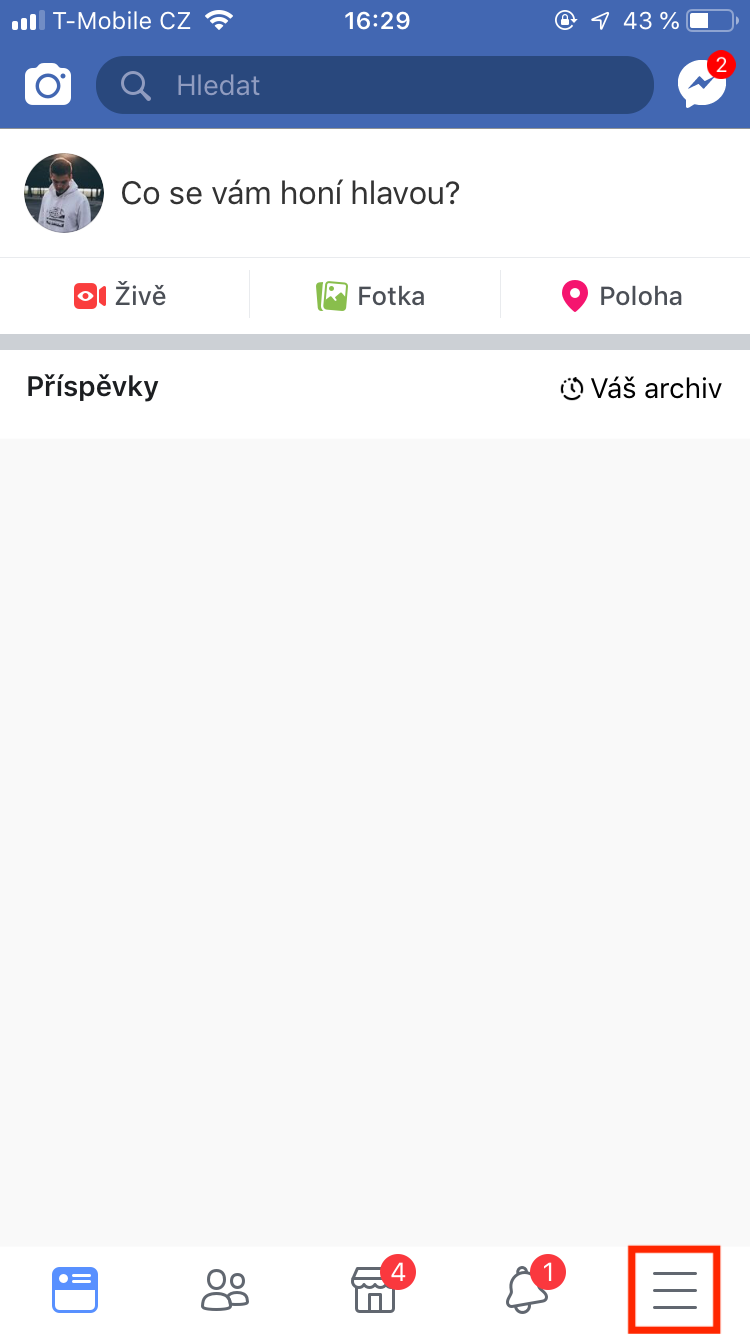Share location with Poloha
The image size is (750, 1334).
tap(622, 296)
